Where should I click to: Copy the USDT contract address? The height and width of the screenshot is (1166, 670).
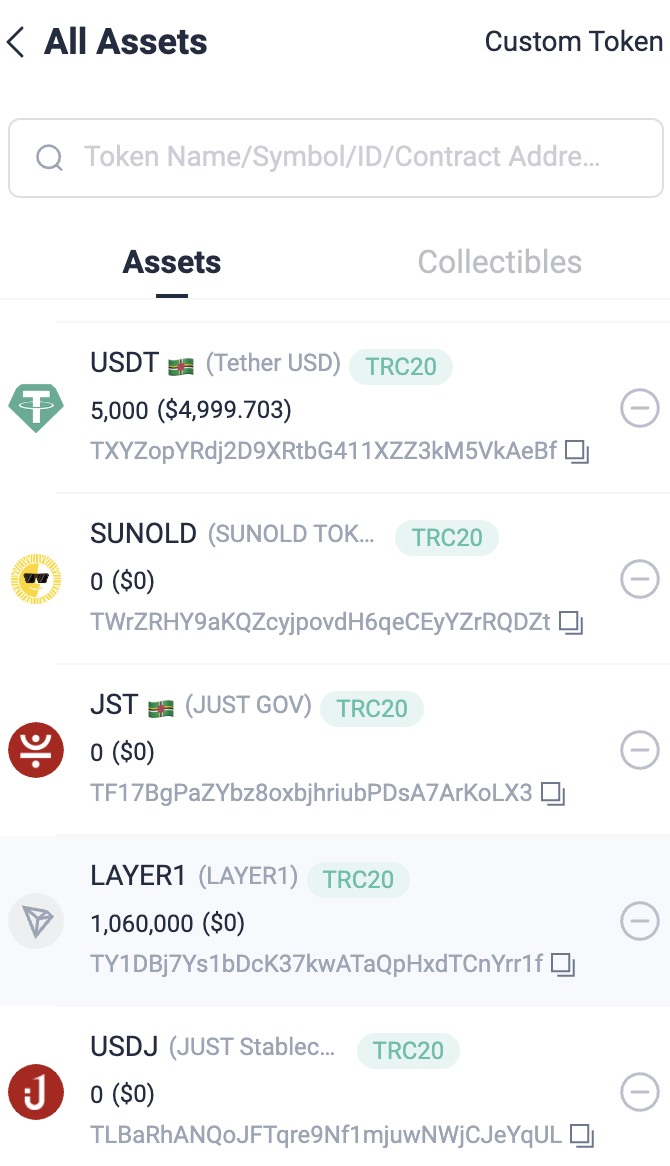(x=577, y=452)
